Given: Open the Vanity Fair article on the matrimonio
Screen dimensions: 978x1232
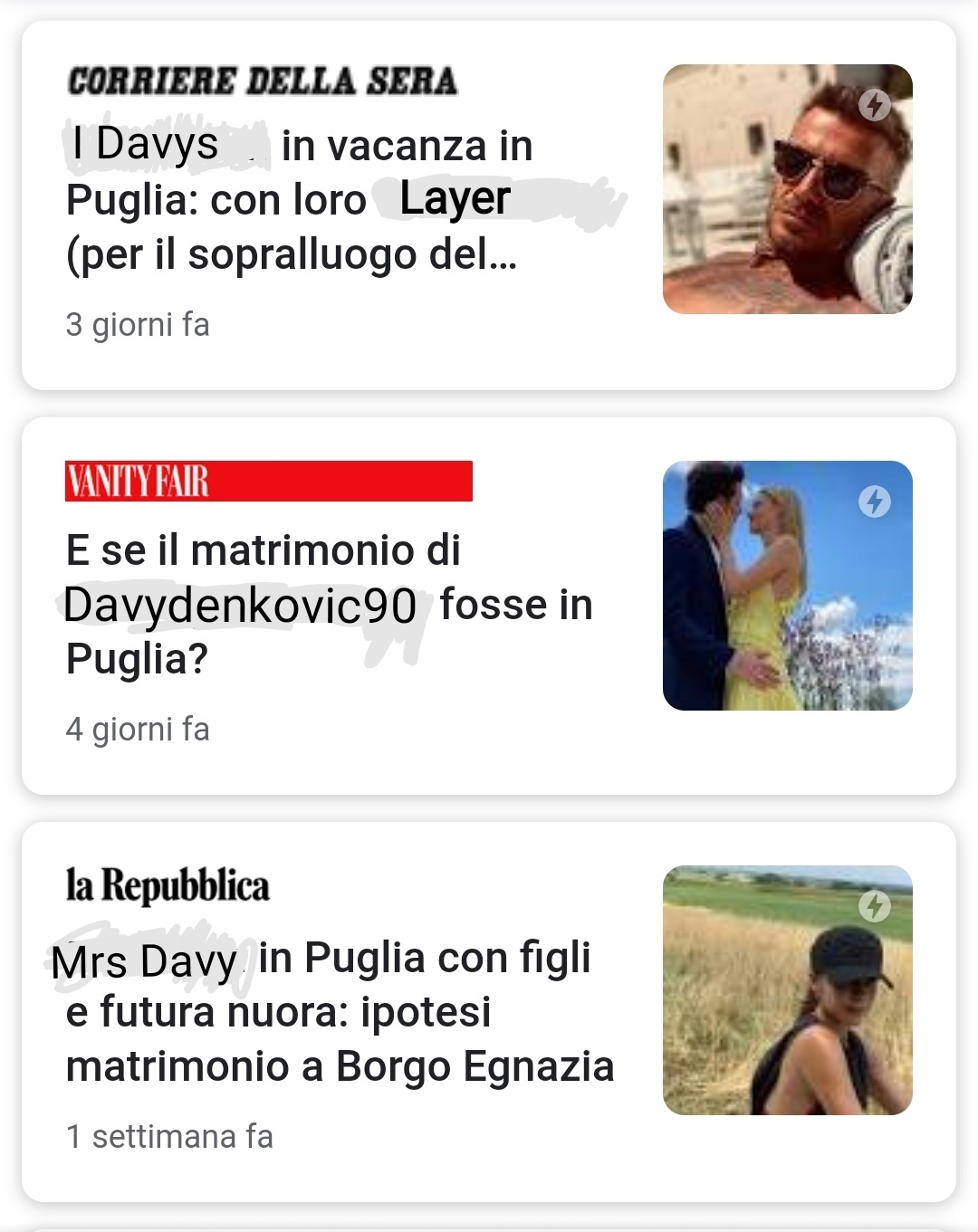Looking at the screenshot, I should (328, 604).
